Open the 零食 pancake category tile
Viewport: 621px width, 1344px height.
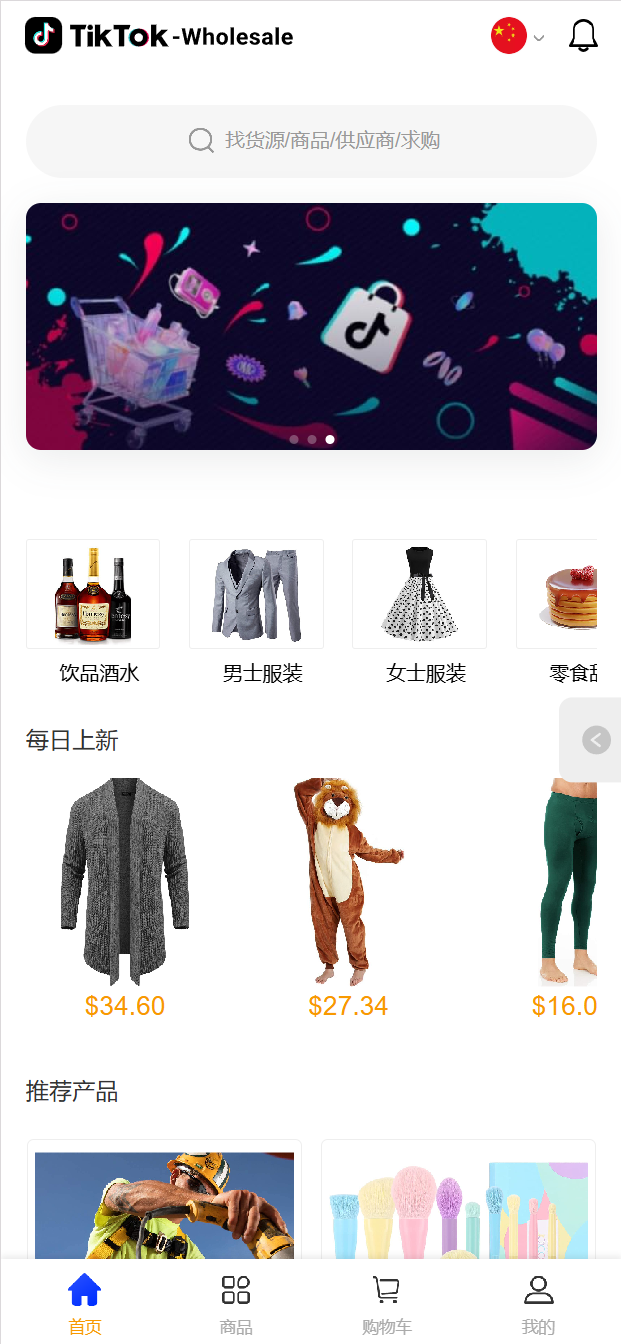(561, 595)
